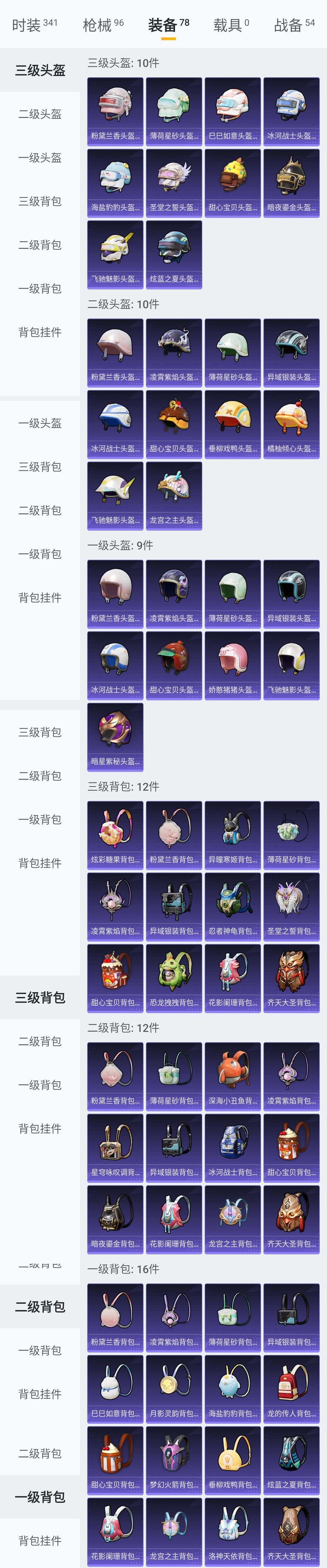Tap the 圣堂之誓头盔 tile

coord(174,182)
